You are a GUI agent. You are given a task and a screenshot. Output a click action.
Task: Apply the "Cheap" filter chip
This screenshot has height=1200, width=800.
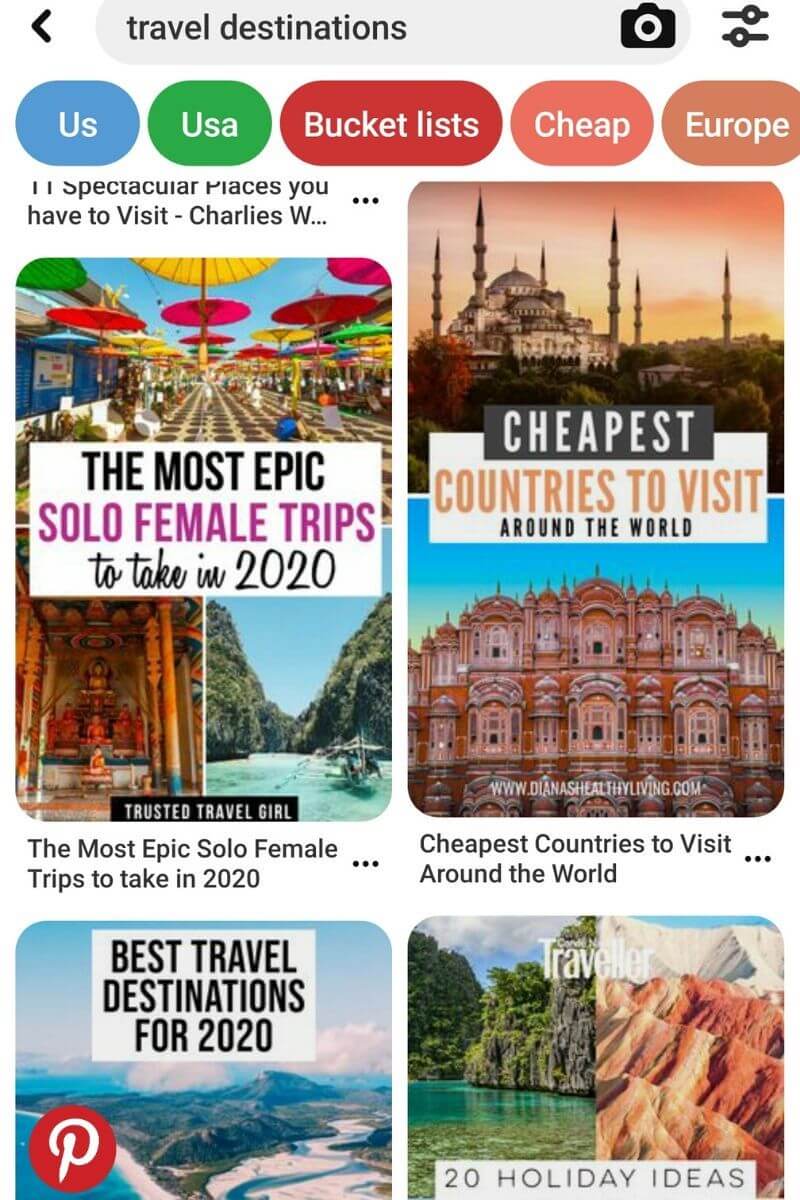point(581,124)
